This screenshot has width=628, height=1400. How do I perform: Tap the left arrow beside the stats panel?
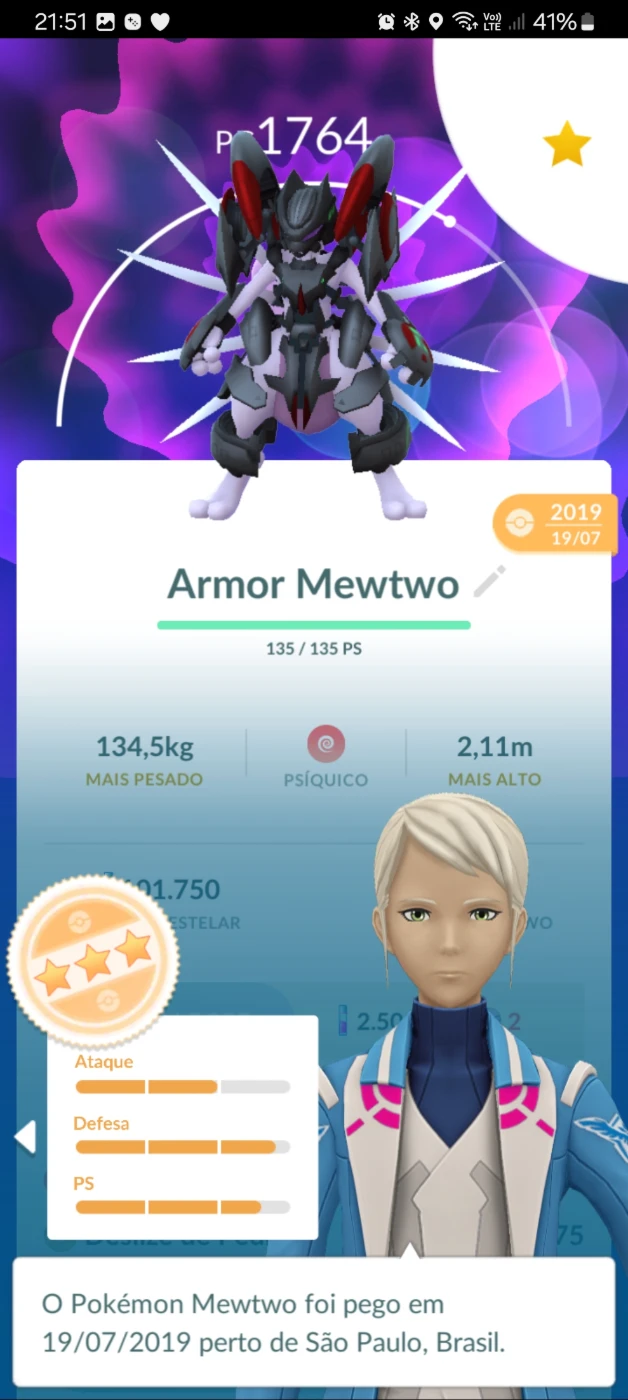(25, 1137)
